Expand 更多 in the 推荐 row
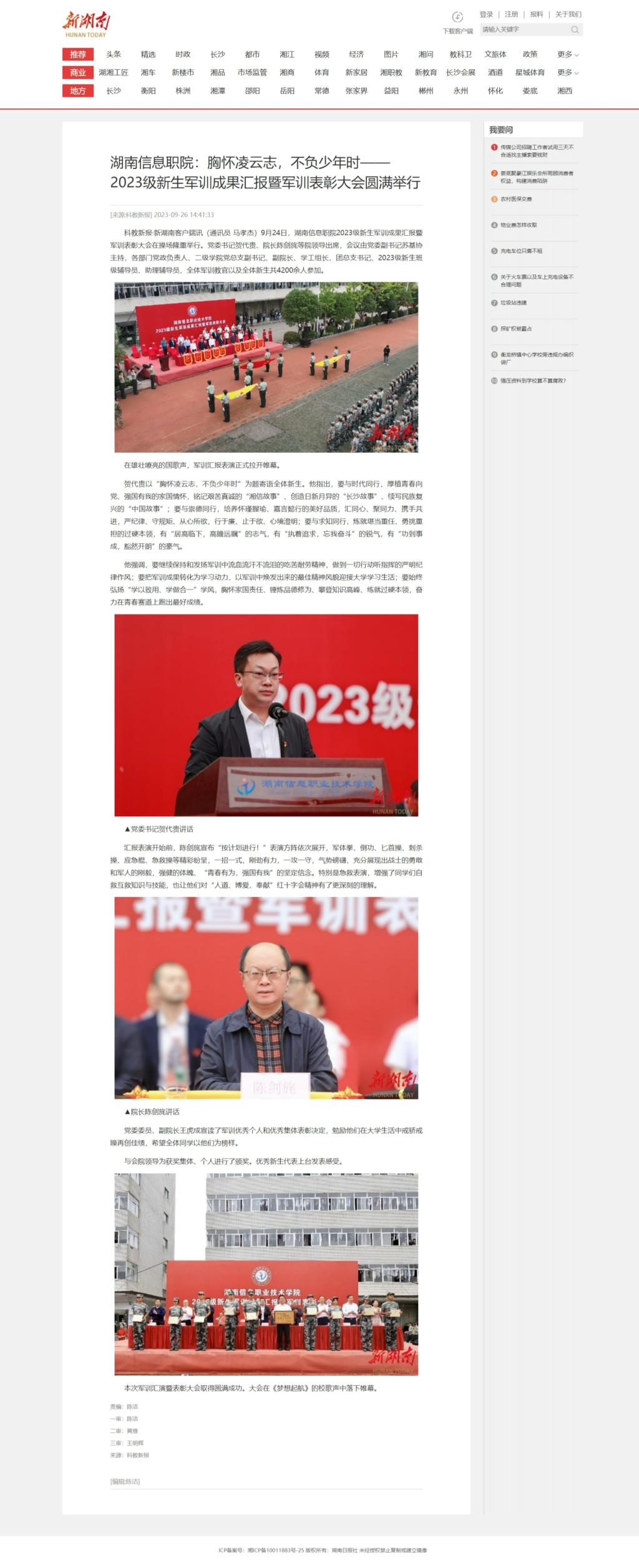Screen dimensions: 639x1568 coord(568,54)
